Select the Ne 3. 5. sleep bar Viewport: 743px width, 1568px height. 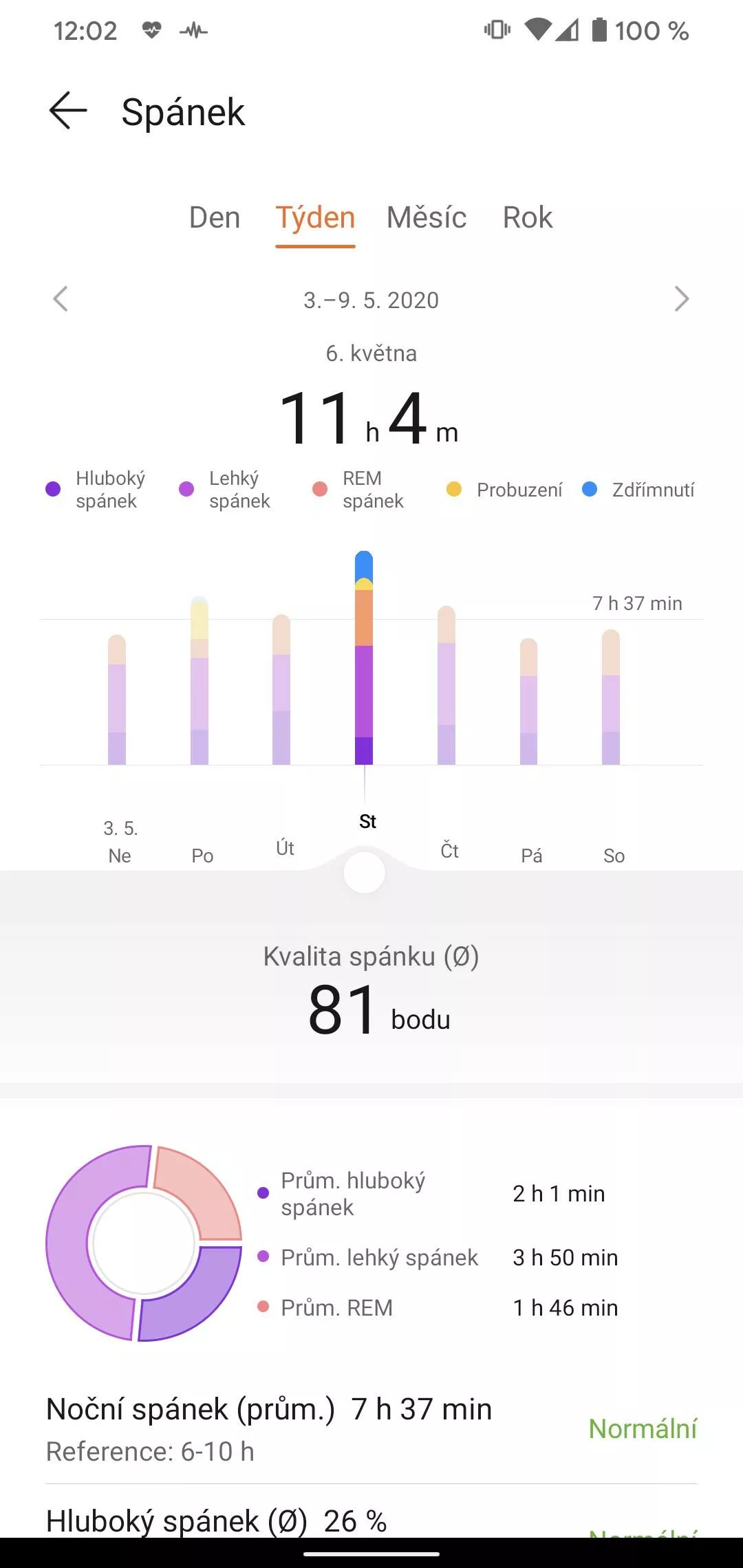click(117, 699)
